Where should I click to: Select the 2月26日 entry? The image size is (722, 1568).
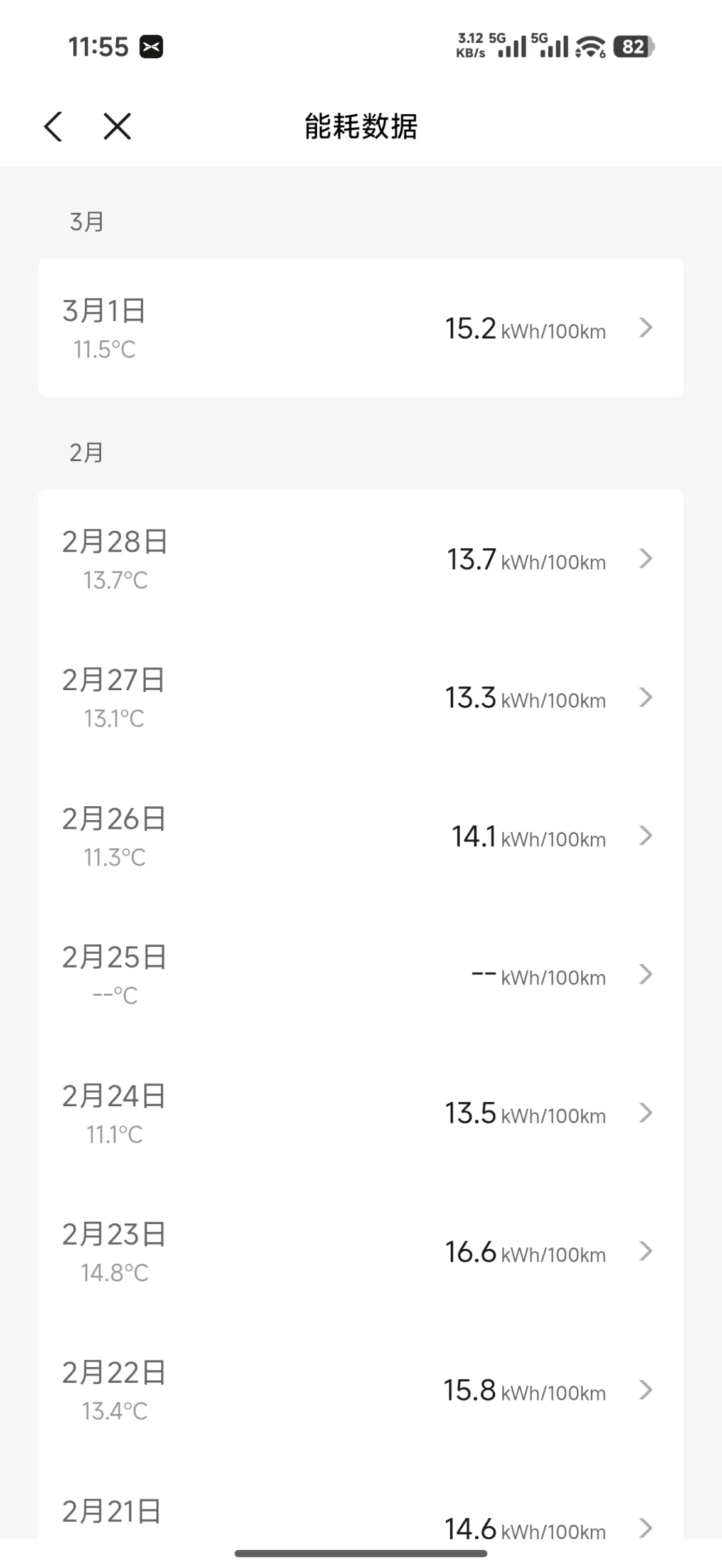pyautogui.click(x=360, y=836)
